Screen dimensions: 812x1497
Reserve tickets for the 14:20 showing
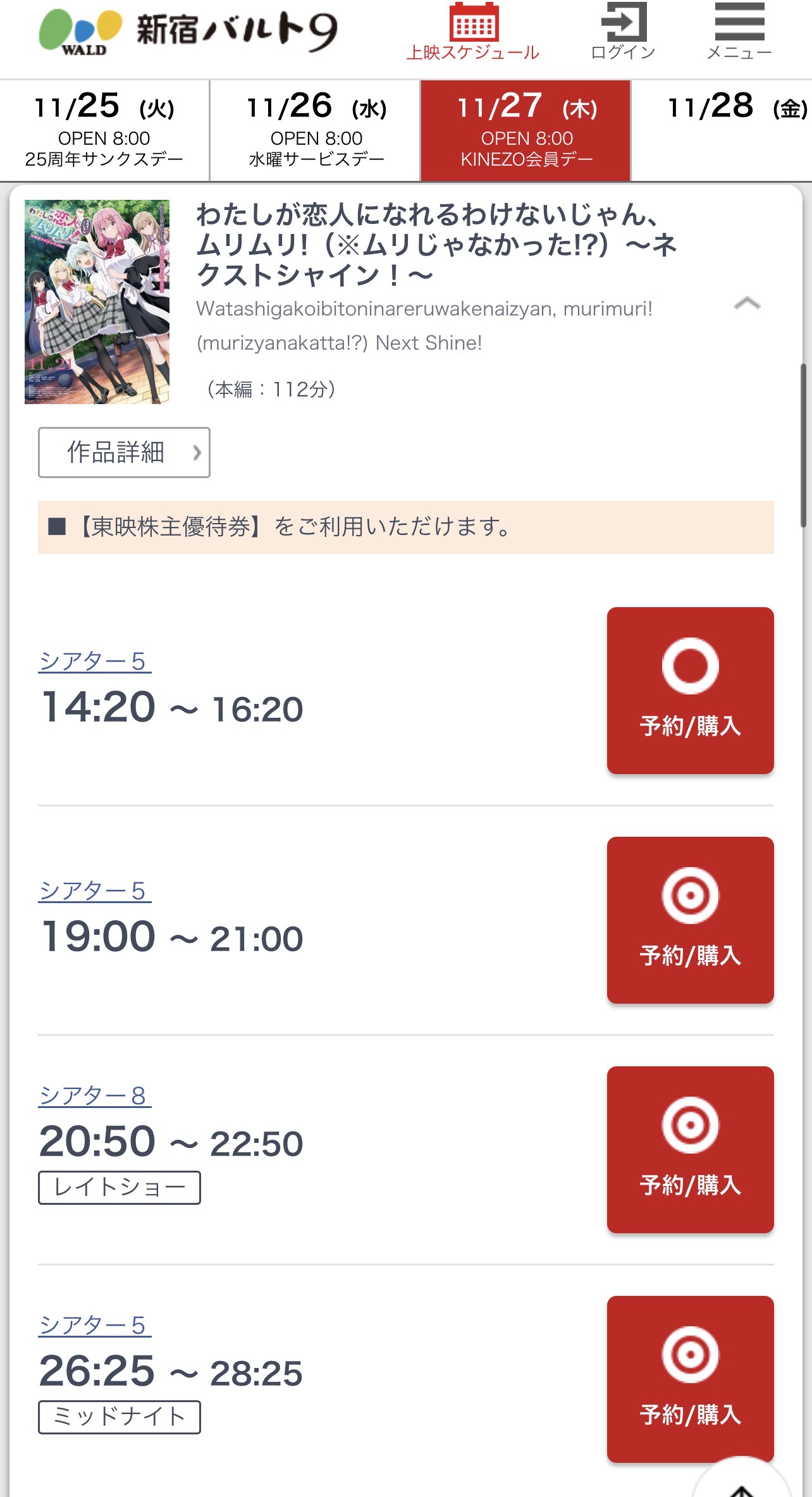tap(690, 691)
